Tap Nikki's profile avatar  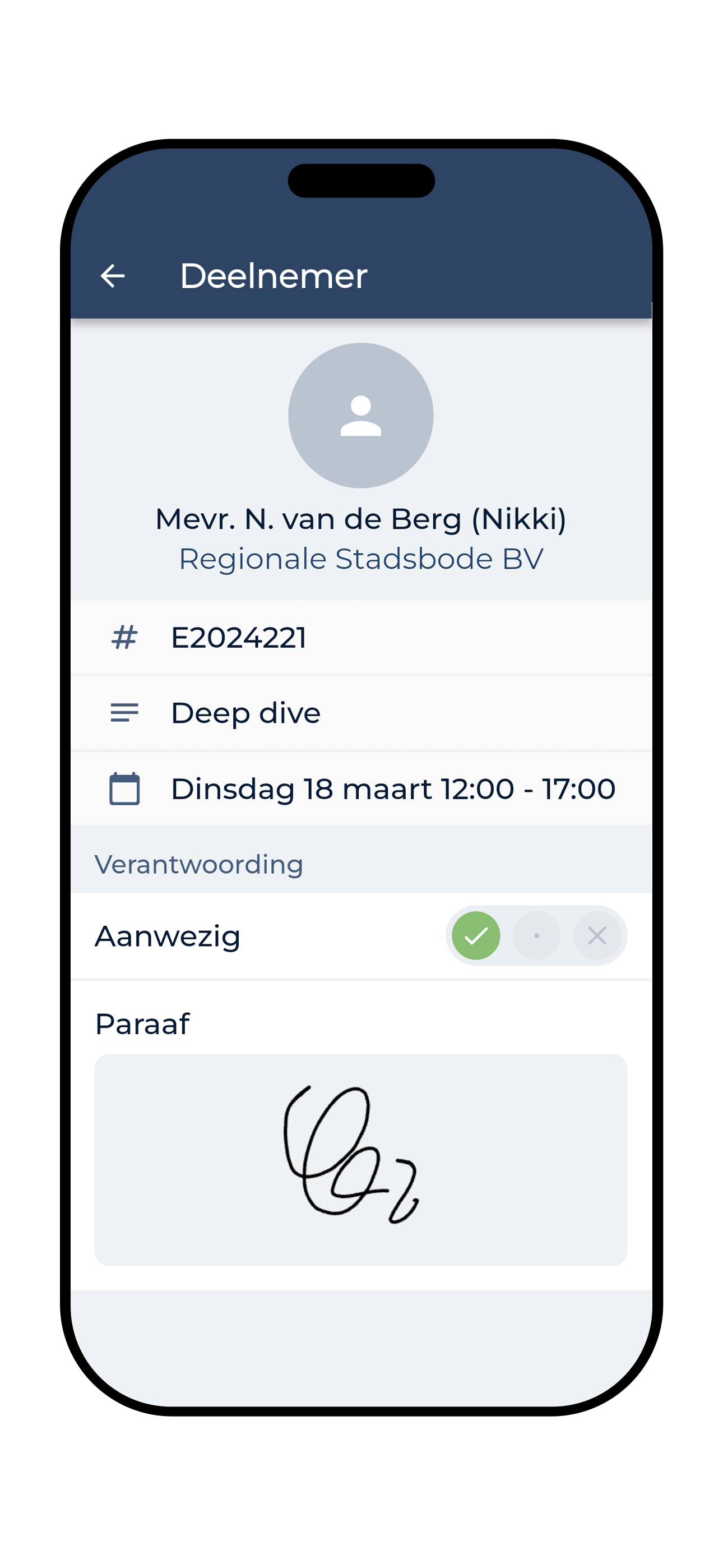point(361,415)
